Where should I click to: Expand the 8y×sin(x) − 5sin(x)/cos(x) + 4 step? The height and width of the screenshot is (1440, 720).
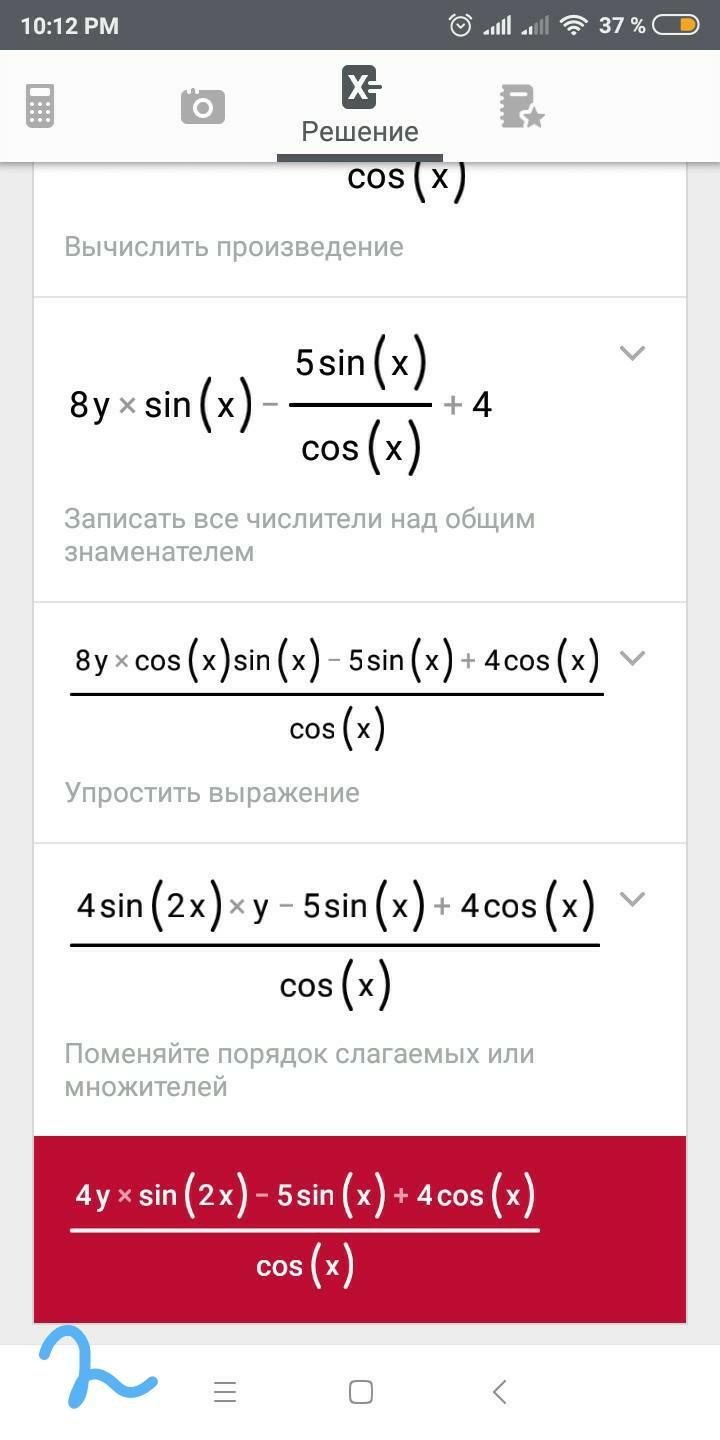pos(632,353)
